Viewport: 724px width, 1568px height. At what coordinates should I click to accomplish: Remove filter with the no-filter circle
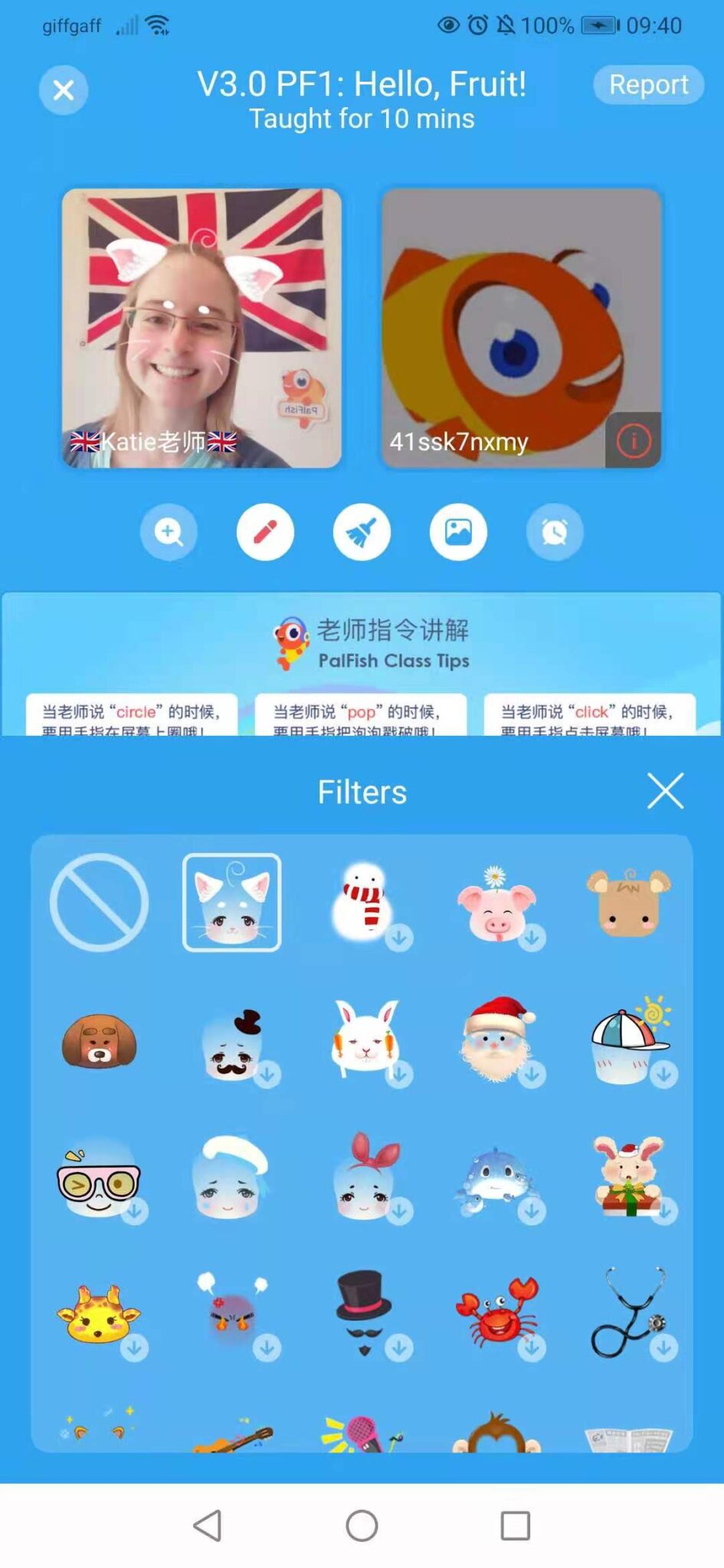[99, 903]
